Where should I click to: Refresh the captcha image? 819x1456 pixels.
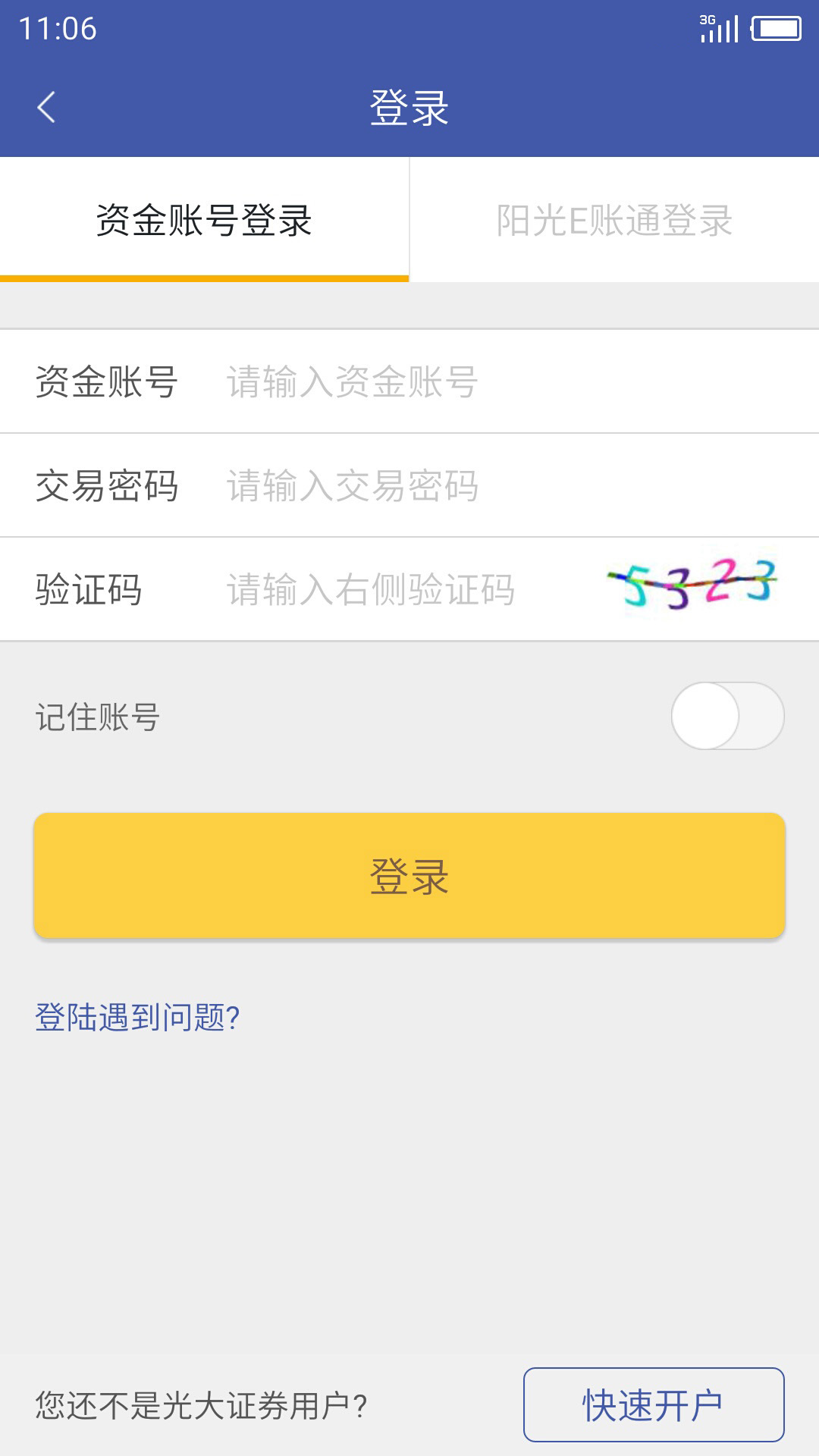click(x=692, y=585)
